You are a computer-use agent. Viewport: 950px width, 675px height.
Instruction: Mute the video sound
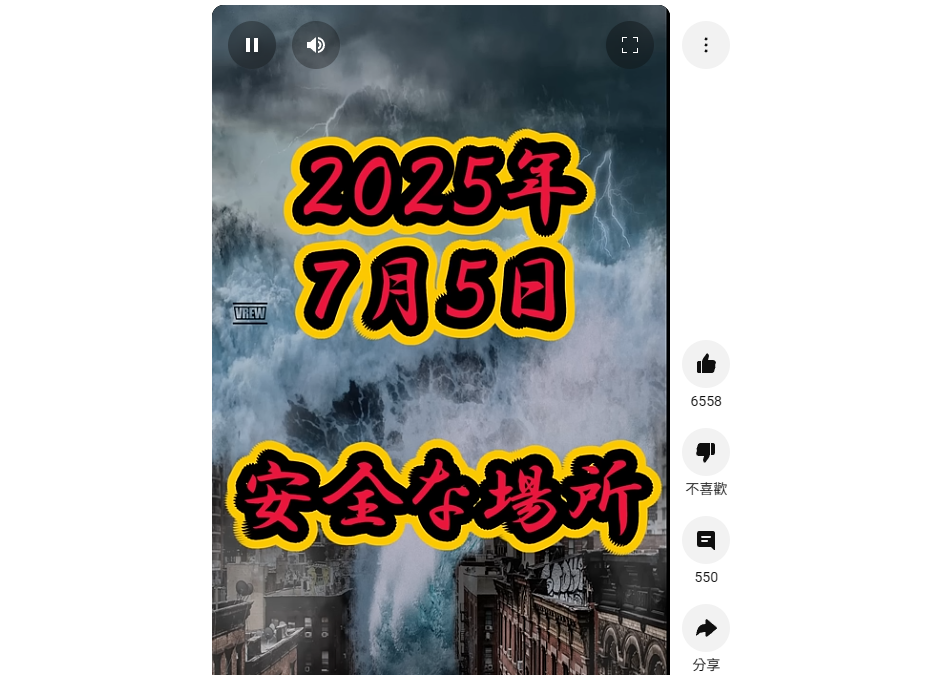click(x=316, y=45)
